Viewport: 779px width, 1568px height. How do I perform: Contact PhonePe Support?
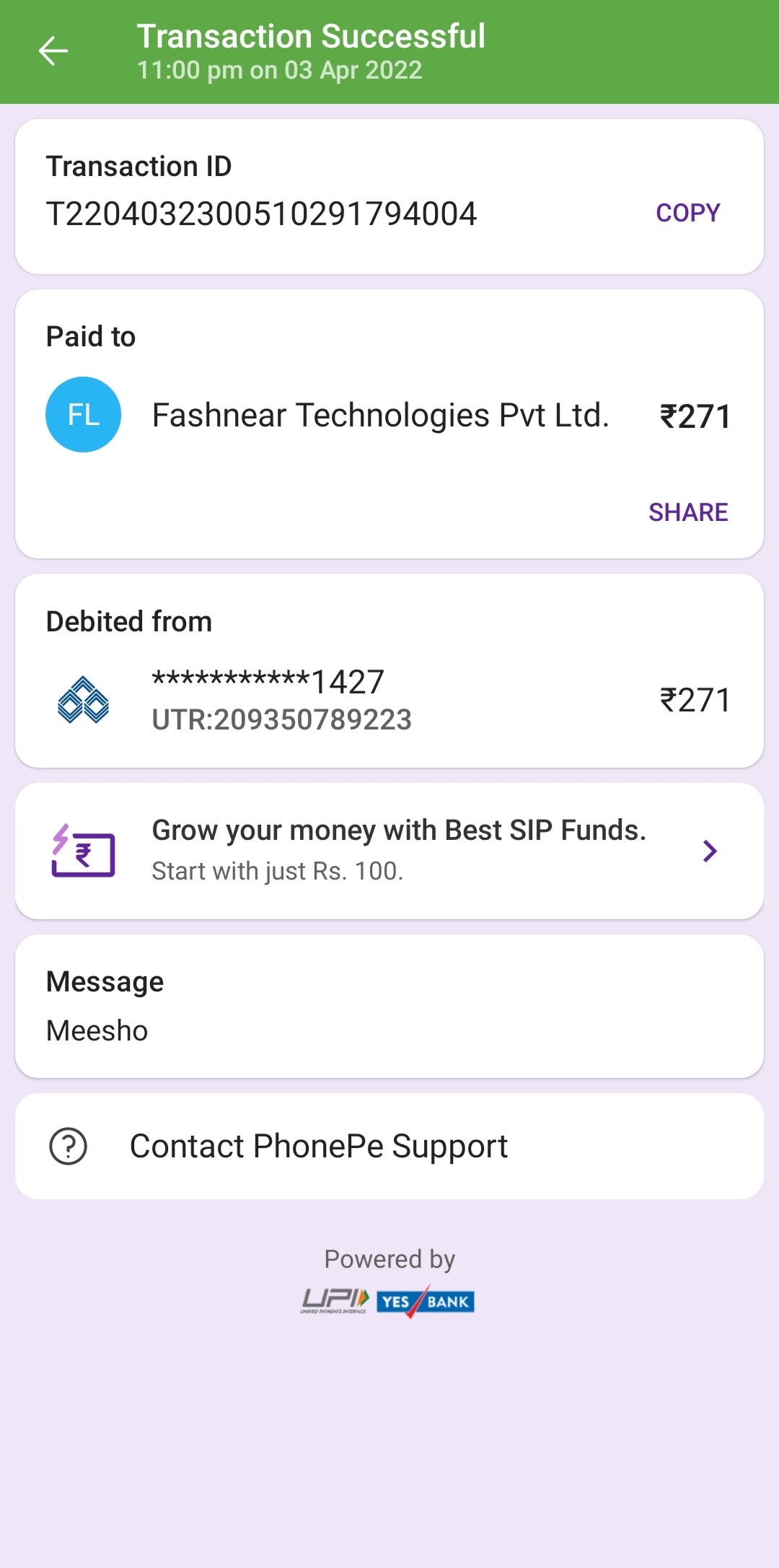(x=389, y=1146)
